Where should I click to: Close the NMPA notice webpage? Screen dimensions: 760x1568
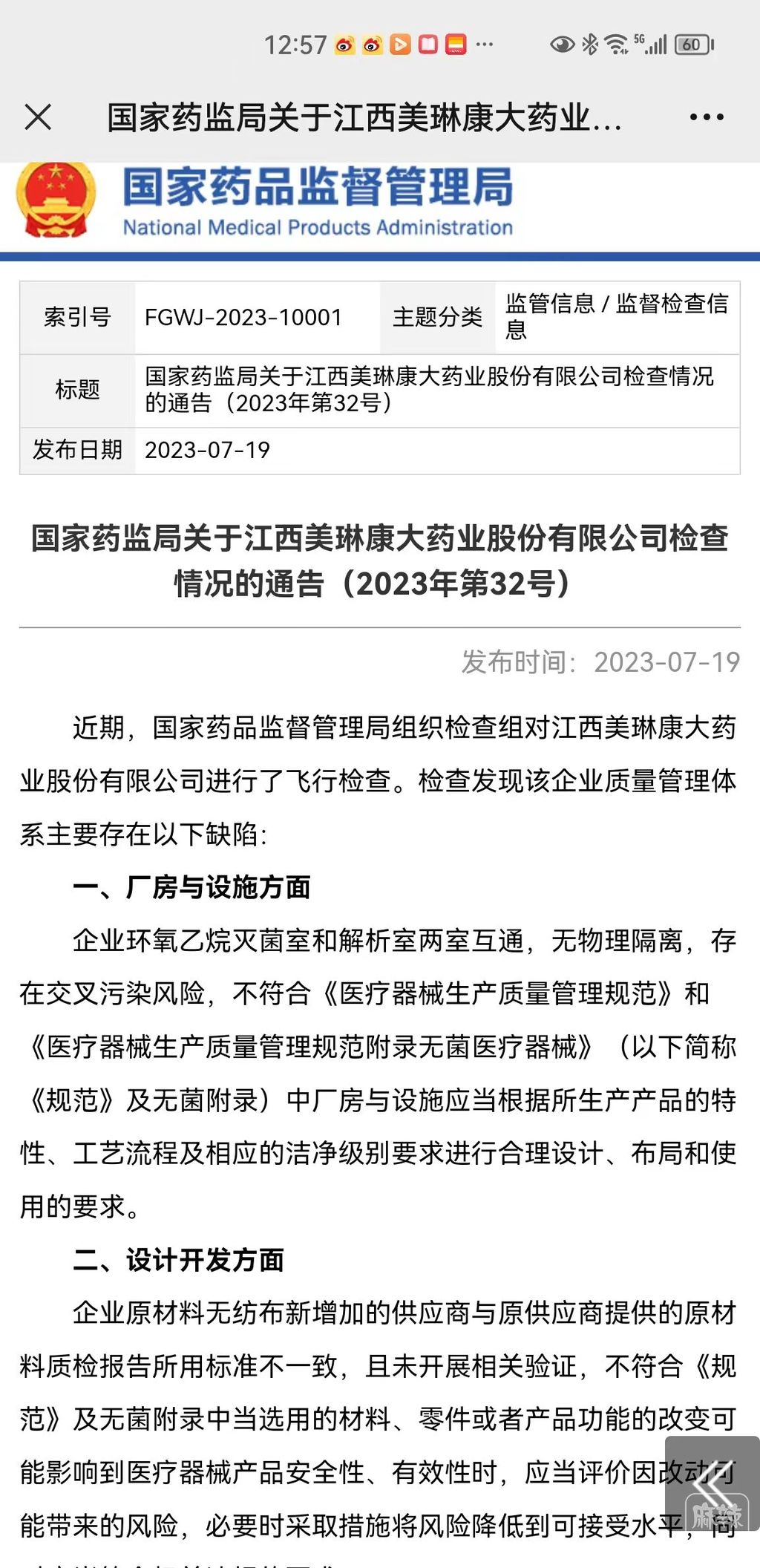coord(38,117)
